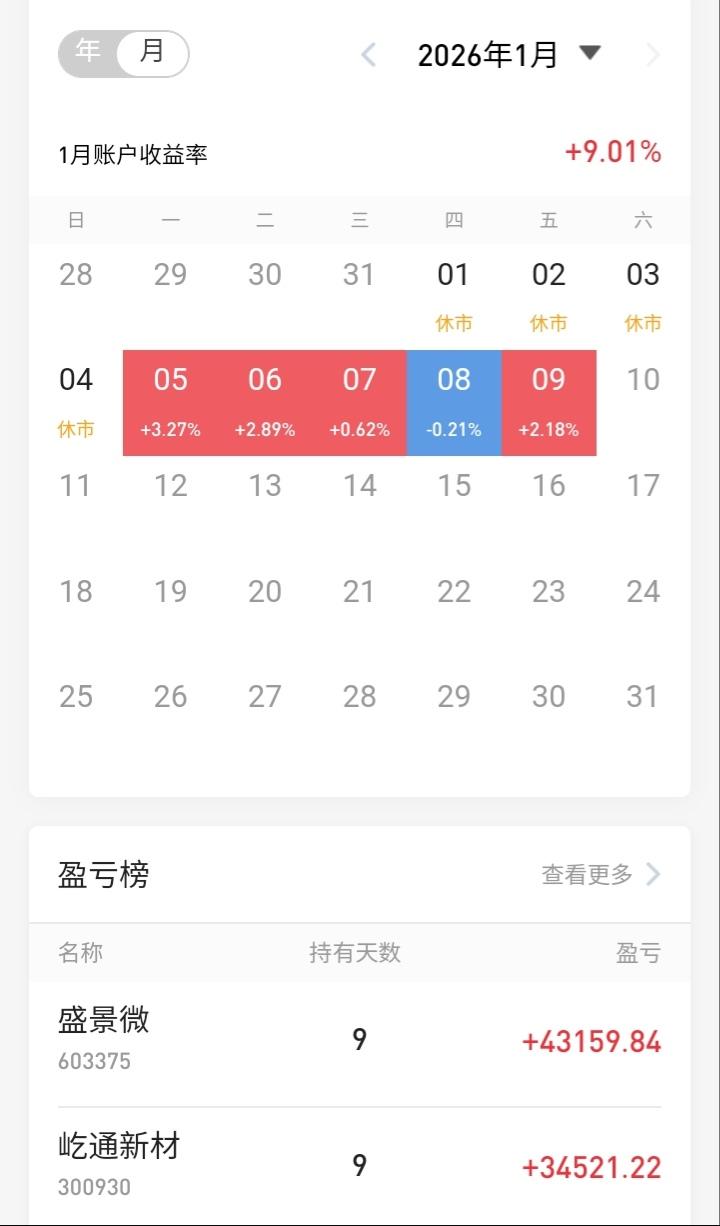Select January 4 marked 休市
Screen dimensions: 720x1226
click(75, 395)
